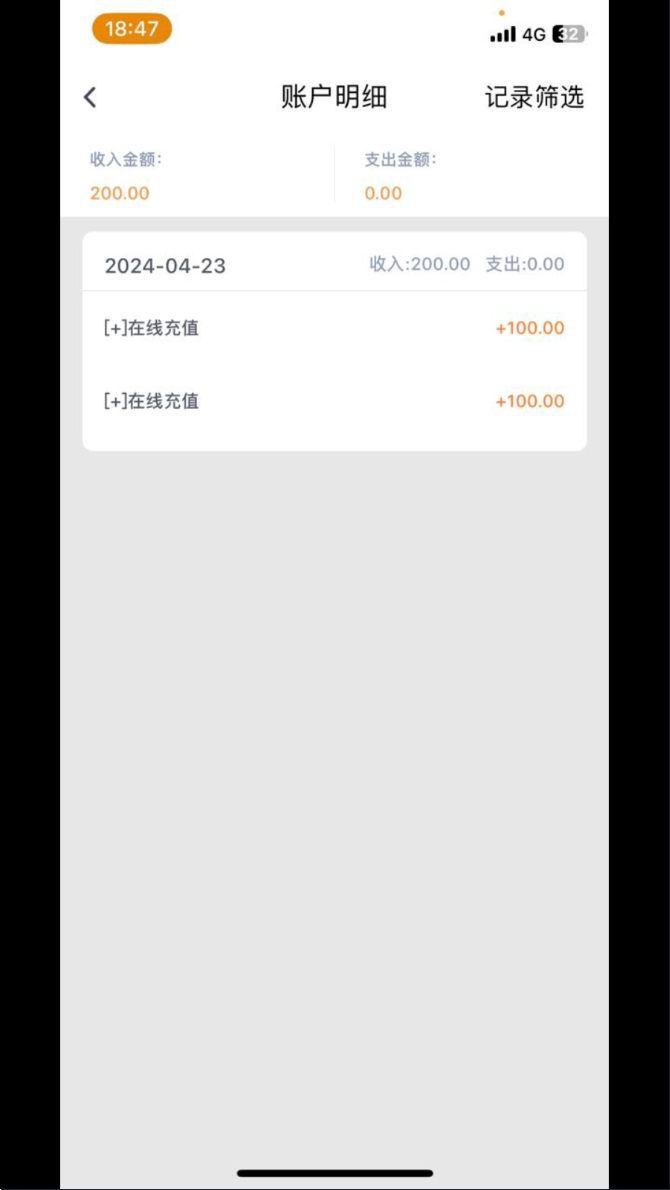Go back using the arrow icon
This screenshot has width=670, height=1190.
(x=90, y=97)
